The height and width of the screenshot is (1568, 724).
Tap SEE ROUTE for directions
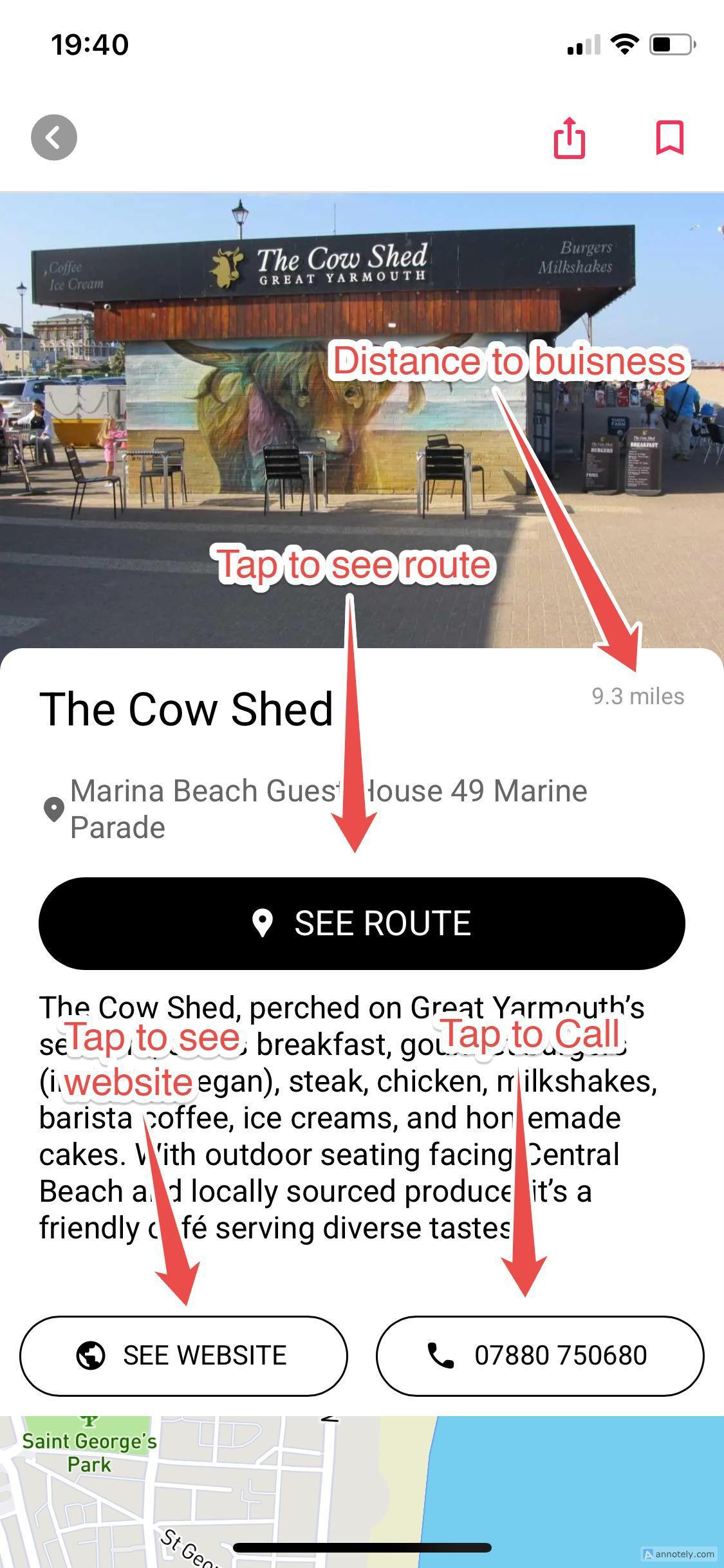click(x=362, y=922)
